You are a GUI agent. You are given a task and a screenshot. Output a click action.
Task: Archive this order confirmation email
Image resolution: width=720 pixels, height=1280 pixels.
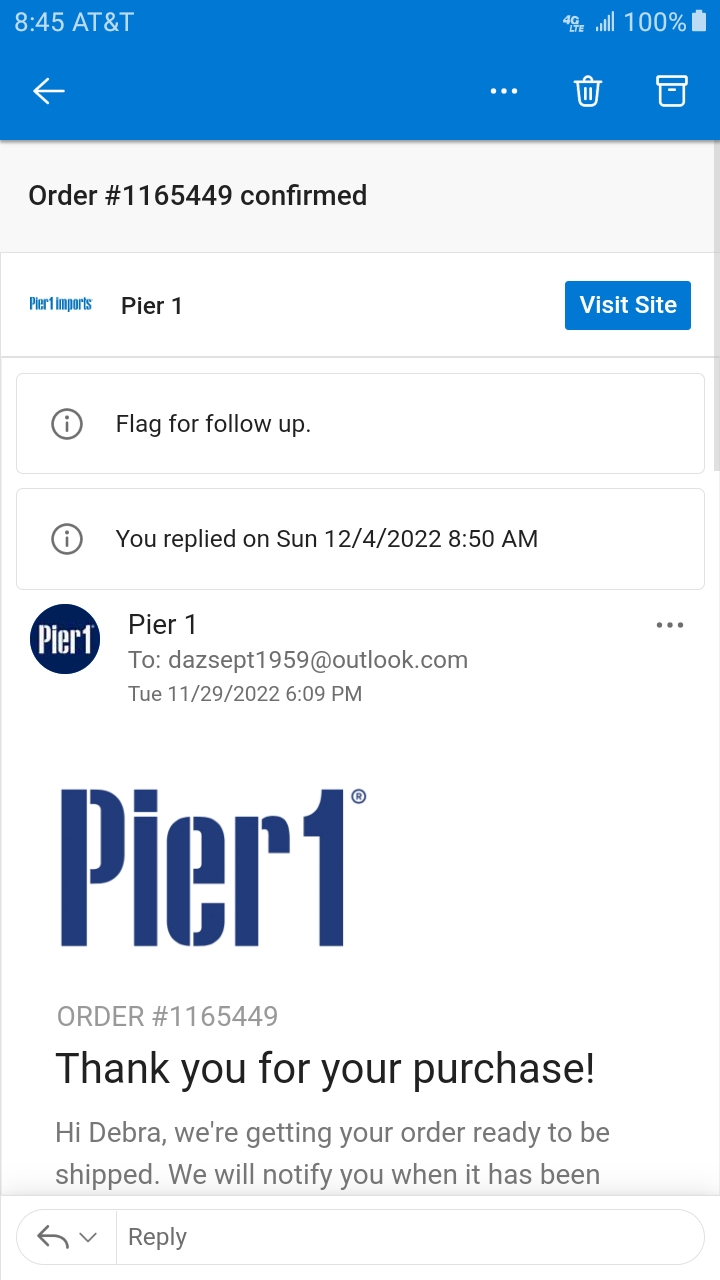pyautogui.click(x=672, y=91)
